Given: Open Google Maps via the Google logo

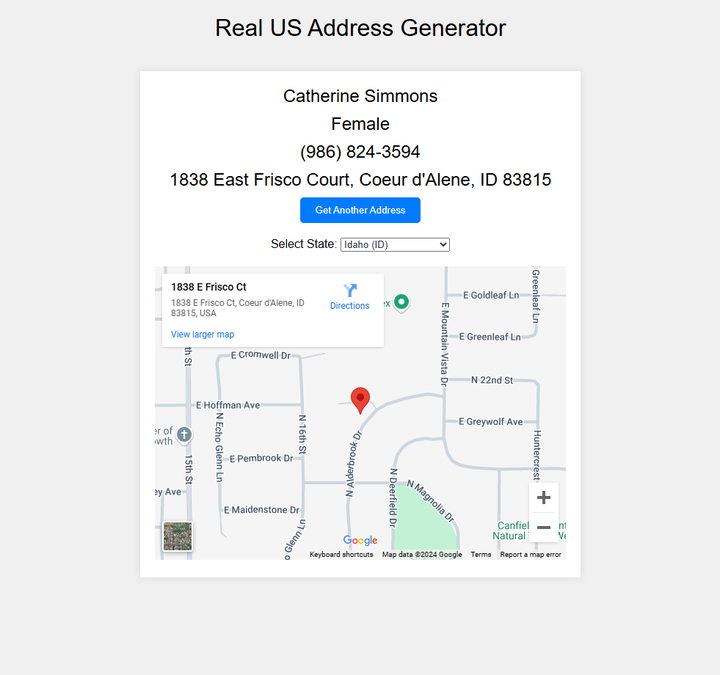Looking at the screenshot, I should (x=360, y=540).
